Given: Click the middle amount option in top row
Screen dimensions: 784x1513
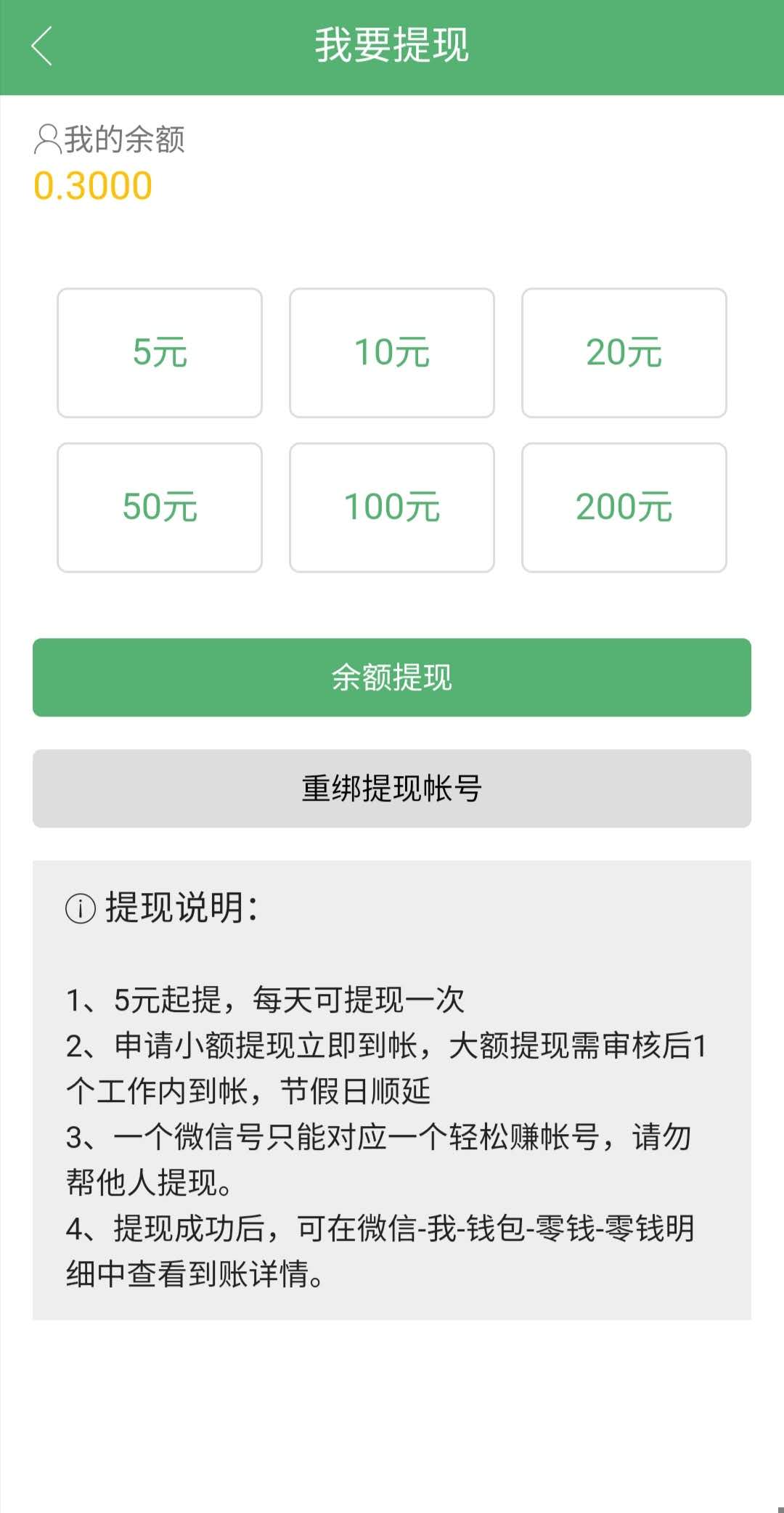Looking at the screenshot, I should tap(391, 354).
